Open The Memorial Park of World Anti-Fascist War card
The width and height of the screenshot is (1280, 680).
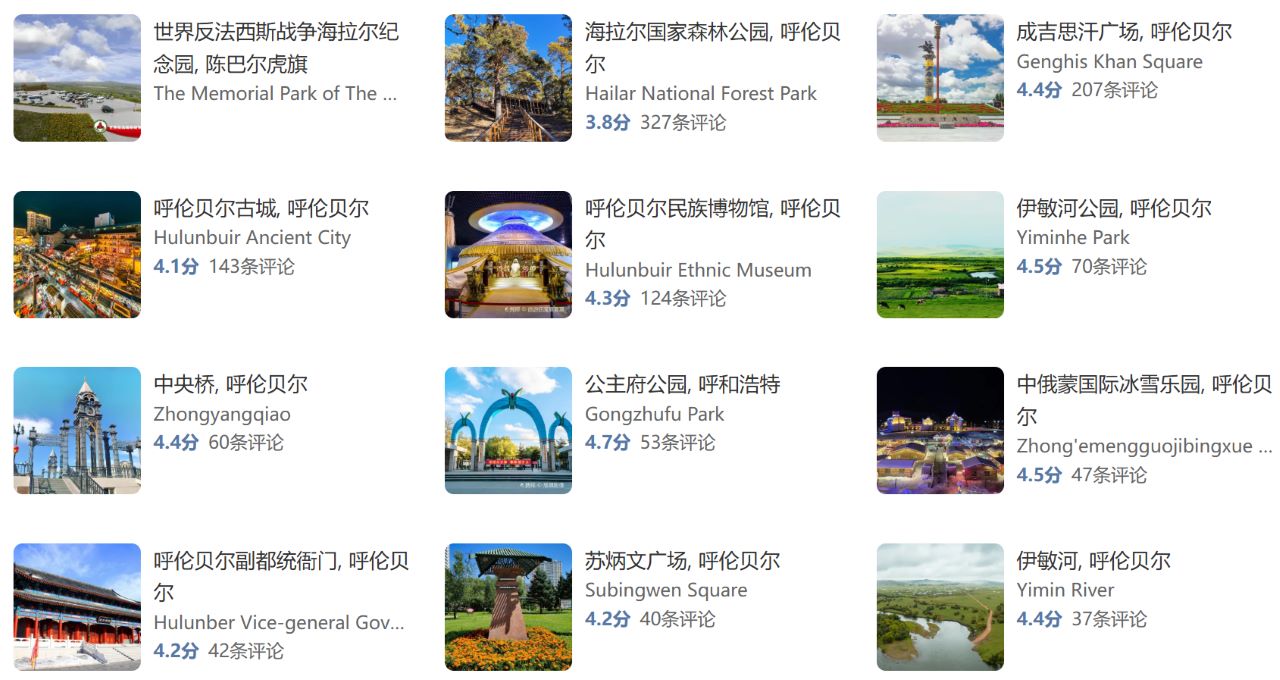275,48
